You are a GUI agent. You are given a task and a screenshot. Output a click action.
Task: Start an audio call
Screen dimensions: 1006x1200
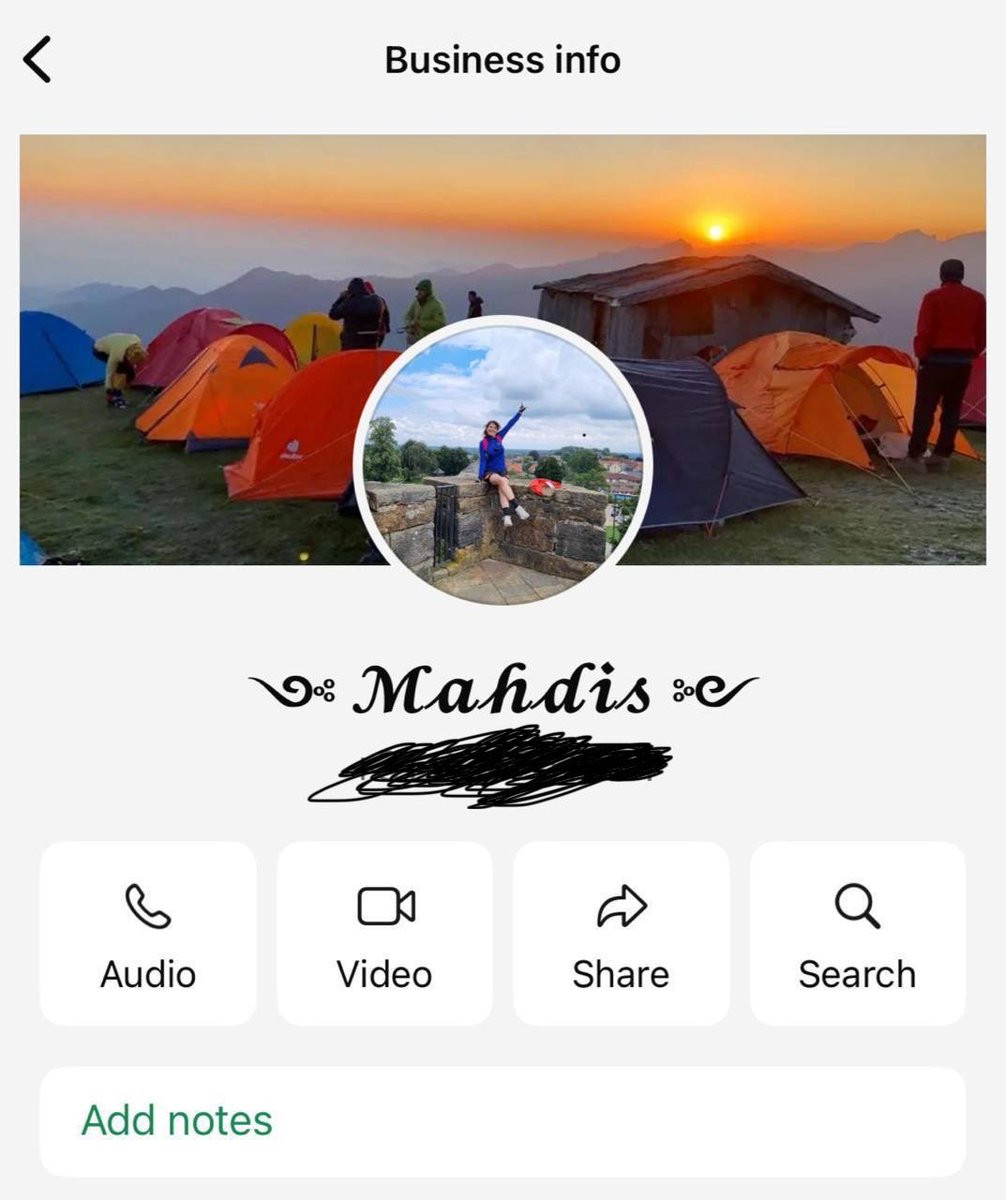(x=148, y=933)
